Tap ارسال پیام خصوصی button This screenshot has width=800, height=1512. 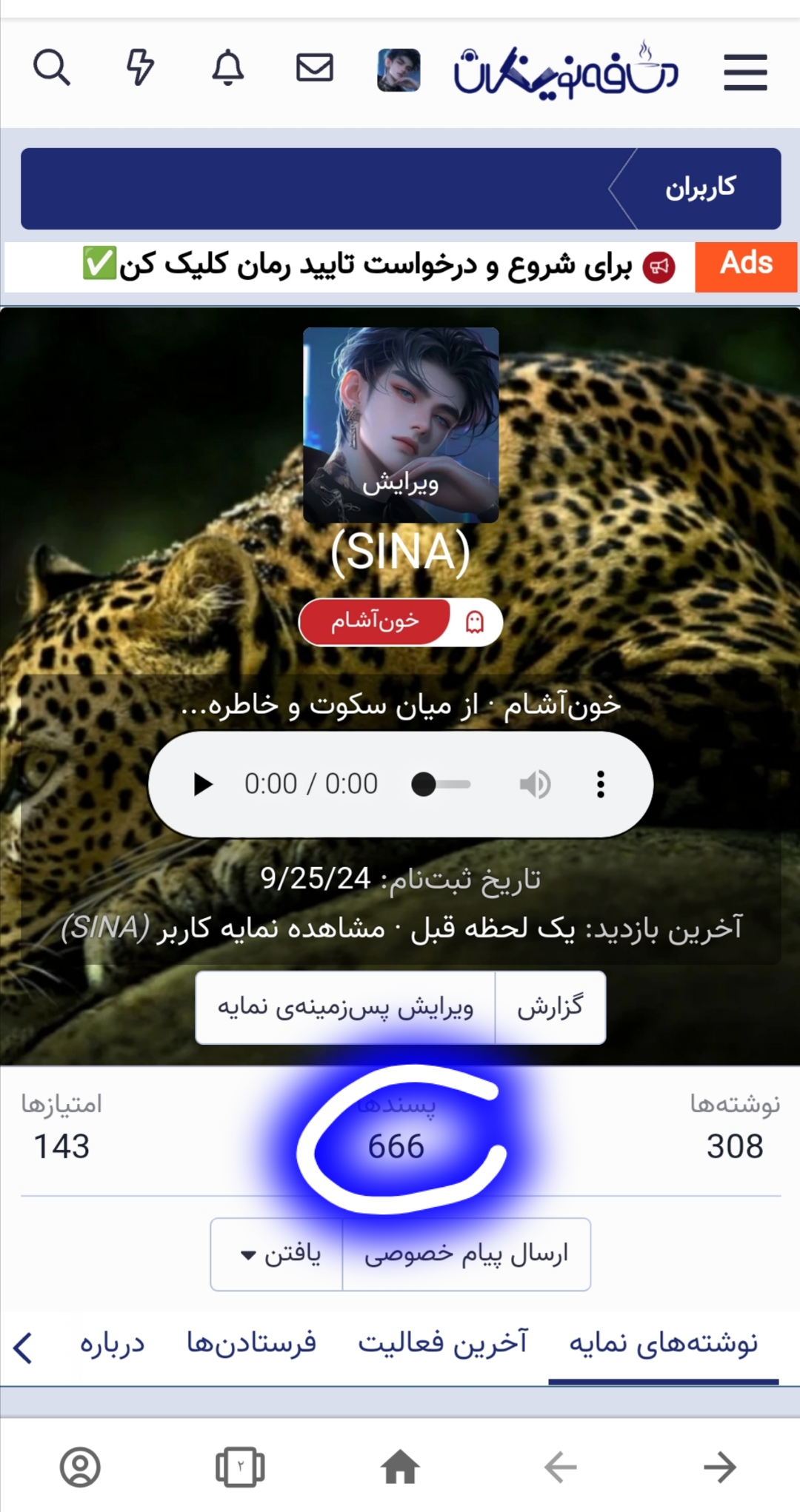(x=467, y=1254)
